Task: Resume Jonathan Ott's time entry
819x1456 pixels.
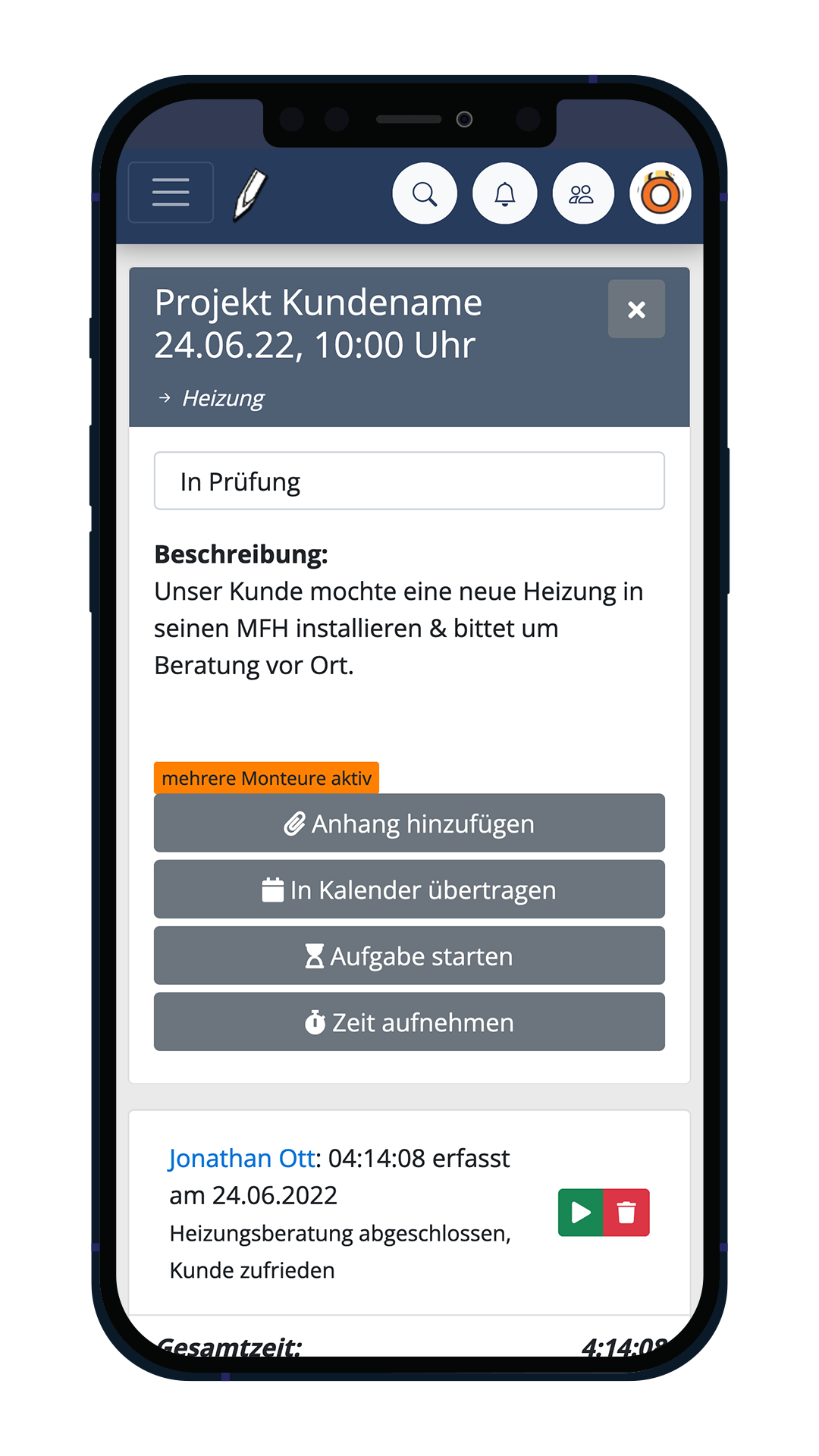Action: point(581,1213)
